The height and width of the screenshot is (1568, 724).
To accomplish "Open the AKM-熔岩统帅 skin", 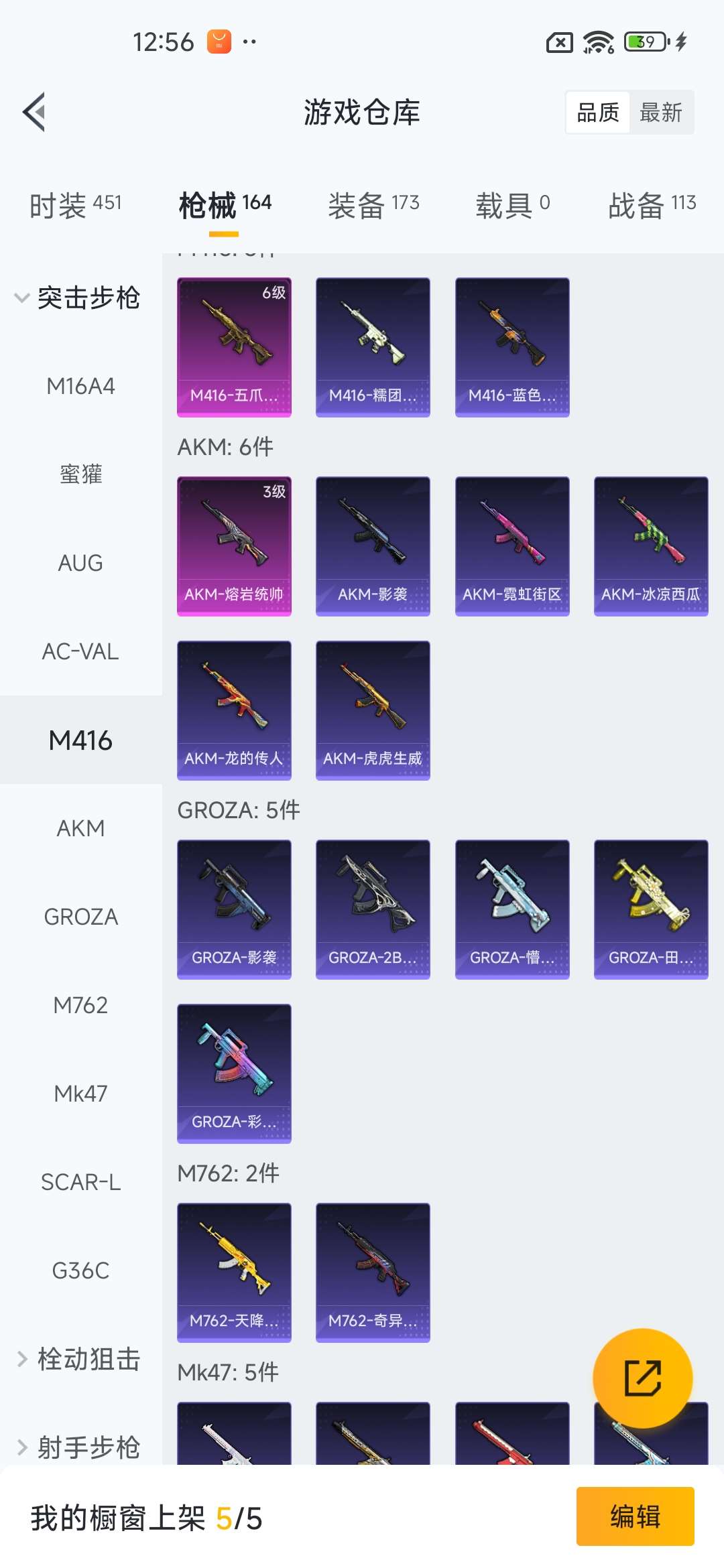I will tap(234, 546).
